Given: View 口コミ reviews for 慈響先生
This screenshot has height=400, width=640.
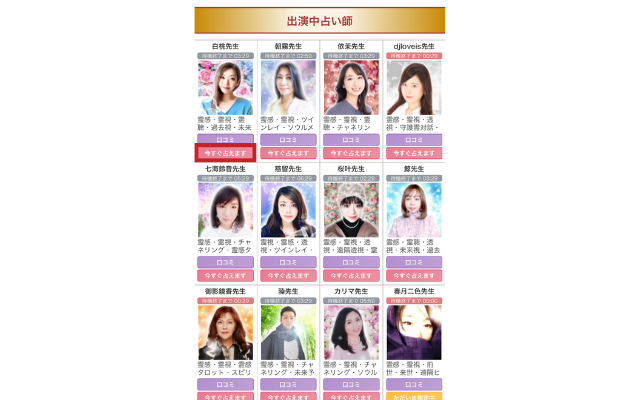Looking at the screenshot, I should (x=288, y=262).
